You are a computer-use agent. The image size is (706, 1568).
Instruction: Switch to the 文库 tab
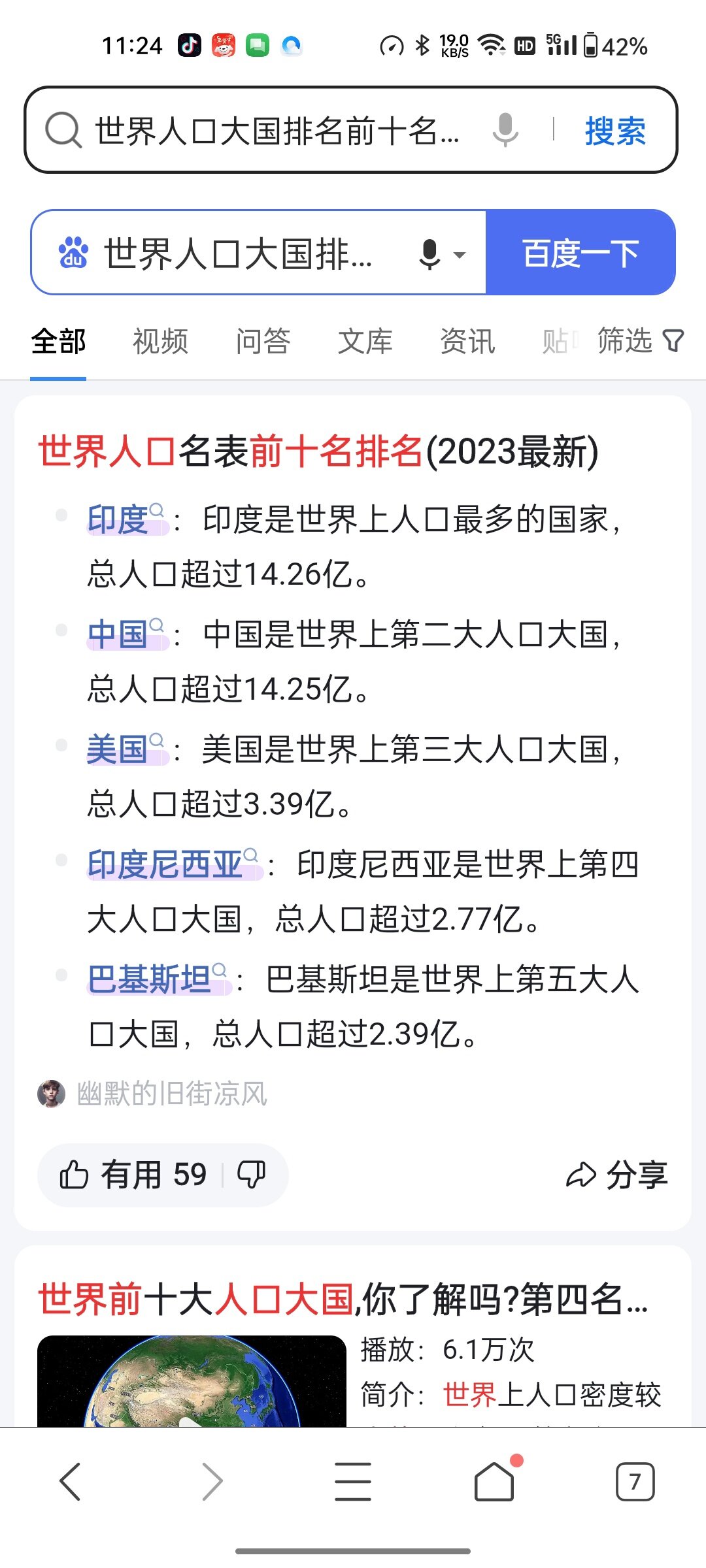pyautogui.click(x=365, y=342)
